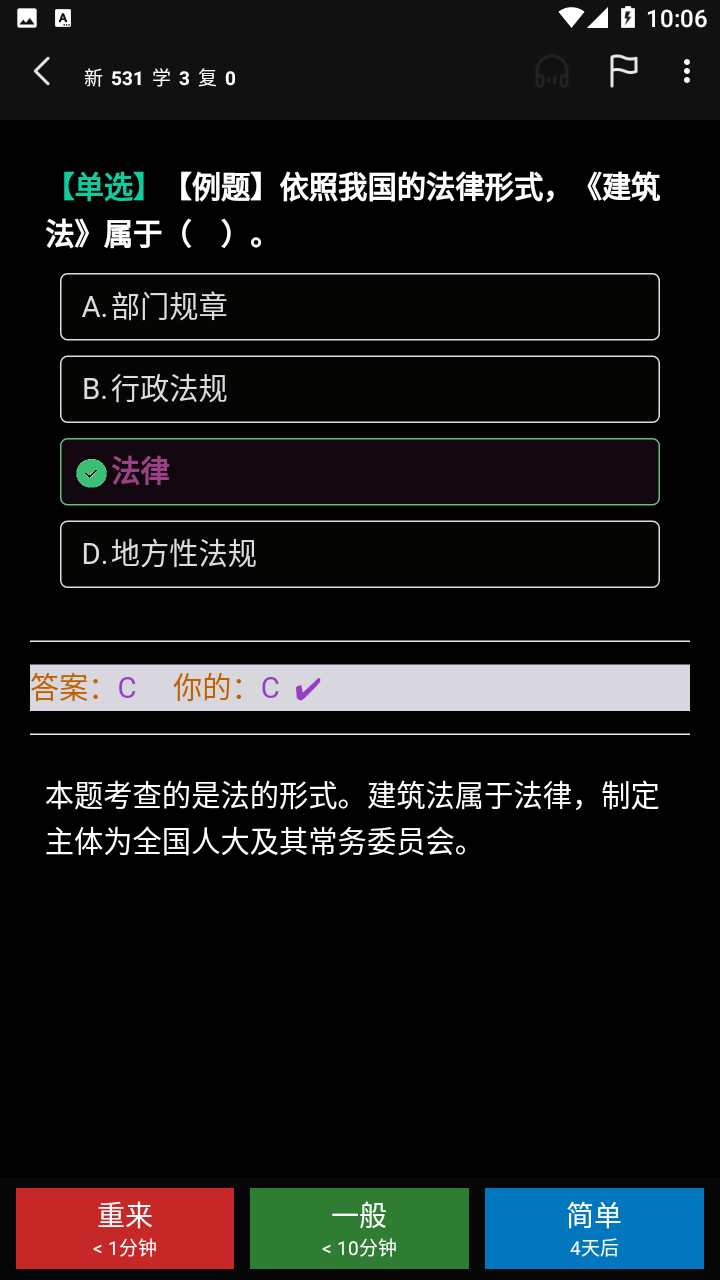Rate card as 重来 (again)
Screen dimensions: 720x1280
125,1228
